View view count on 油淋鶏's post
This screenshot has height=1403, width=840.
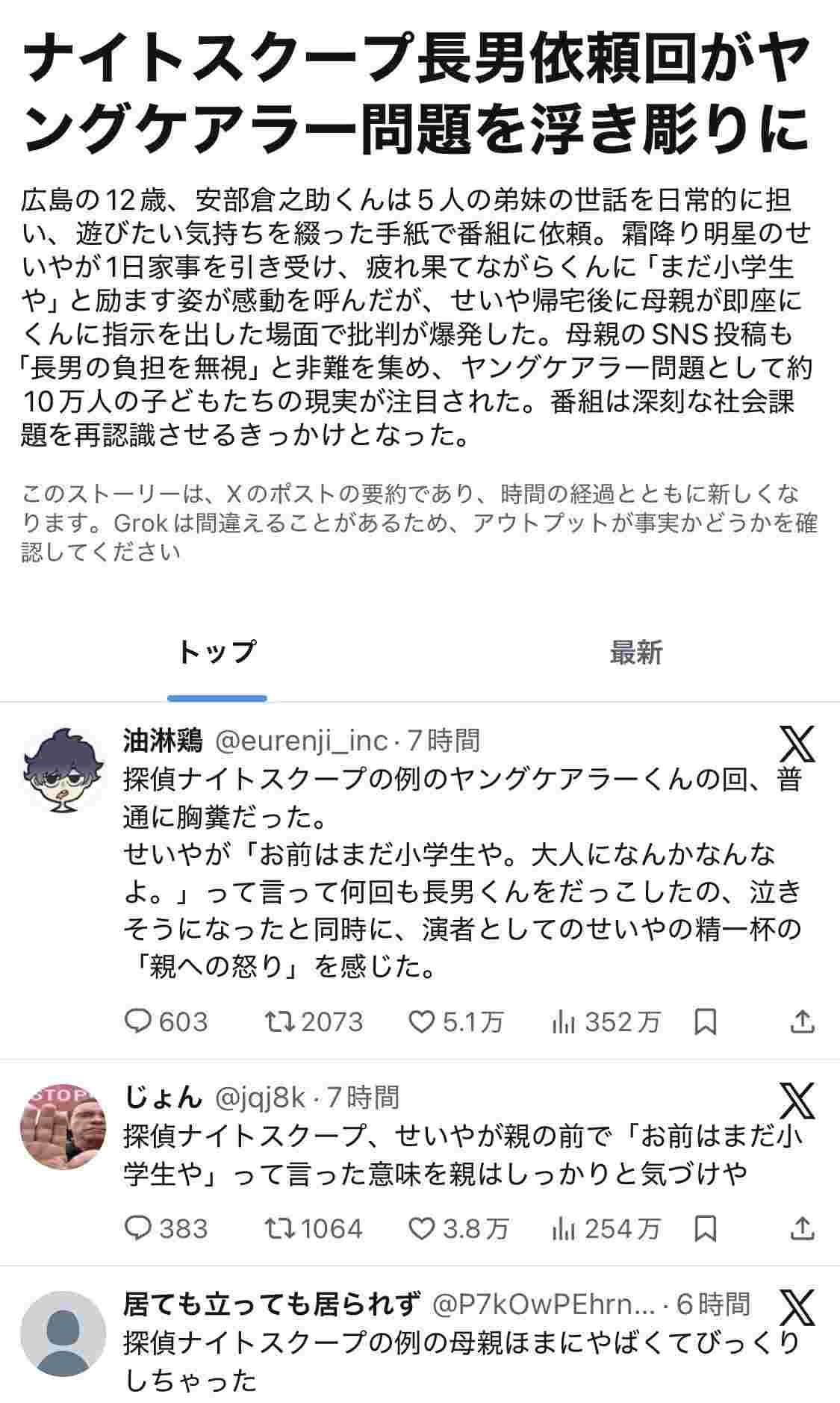pyautogui.click(x=606, y=1021)
